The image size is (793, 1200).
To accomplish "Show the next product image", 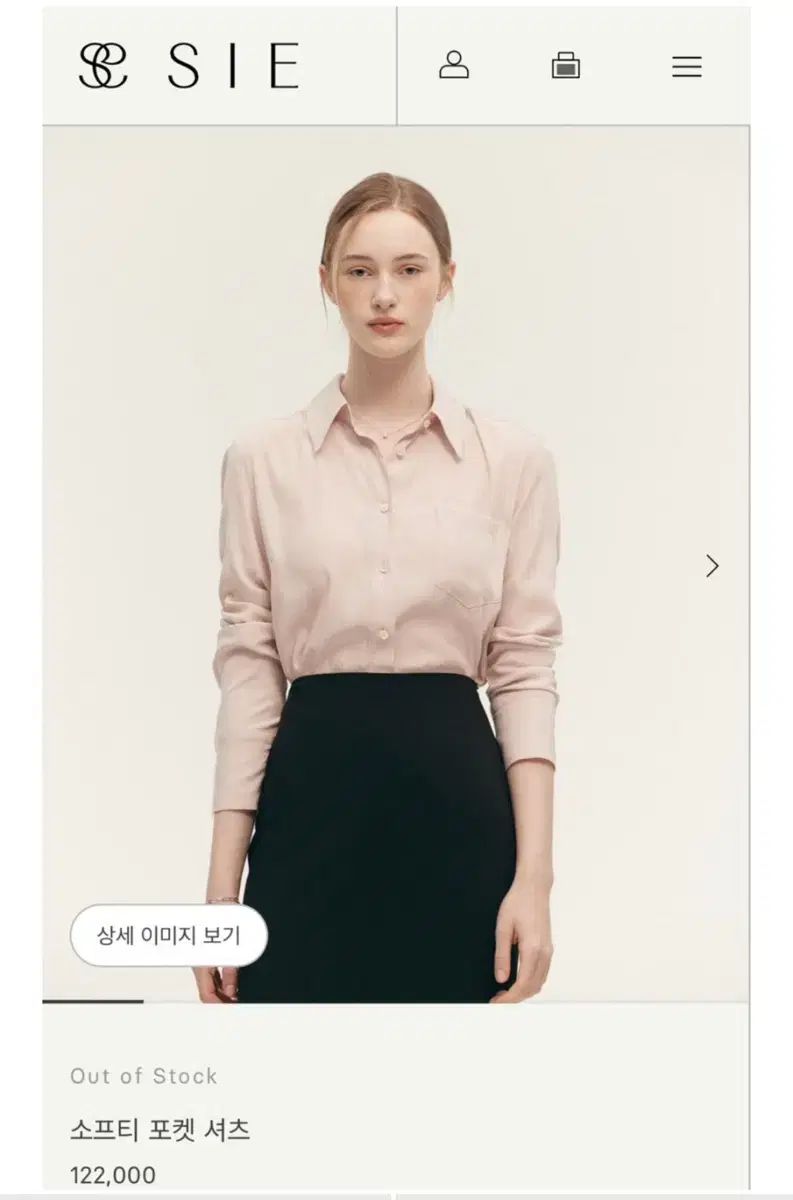I will 712,566.
